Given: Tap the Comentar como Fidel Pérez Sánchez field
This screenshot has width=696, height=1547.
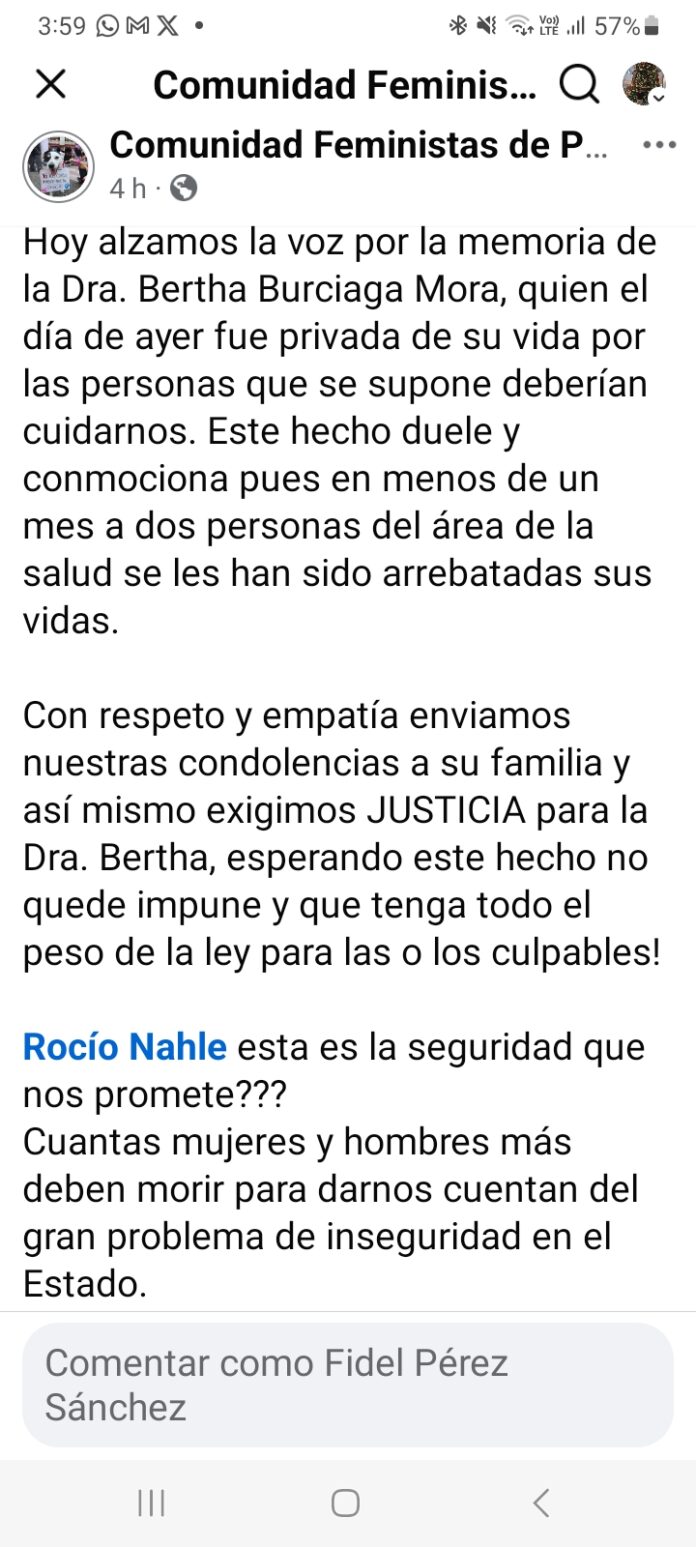Looking at the screenshot, I should click(347, 1384).
